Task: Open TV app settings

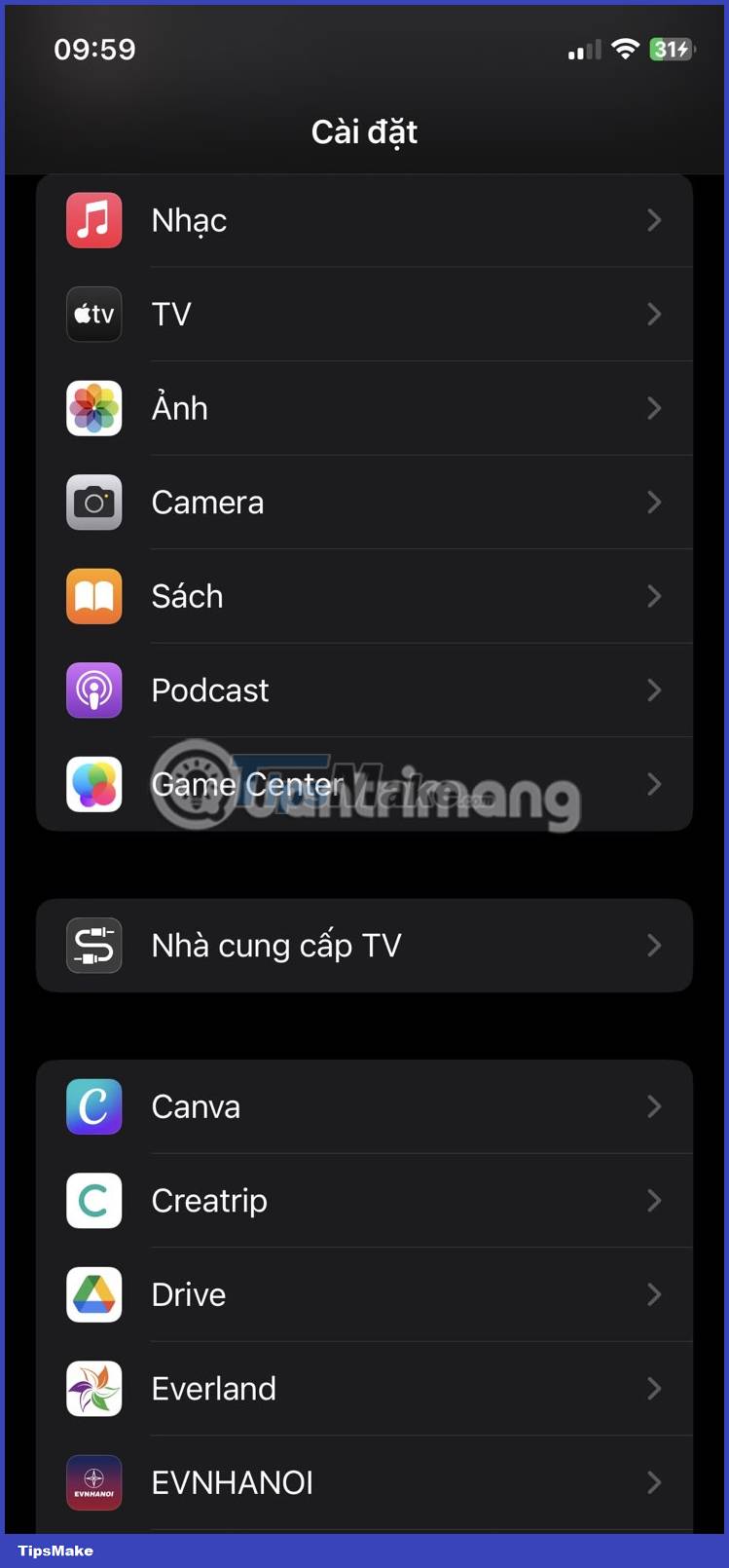Action: click(364, 315)
